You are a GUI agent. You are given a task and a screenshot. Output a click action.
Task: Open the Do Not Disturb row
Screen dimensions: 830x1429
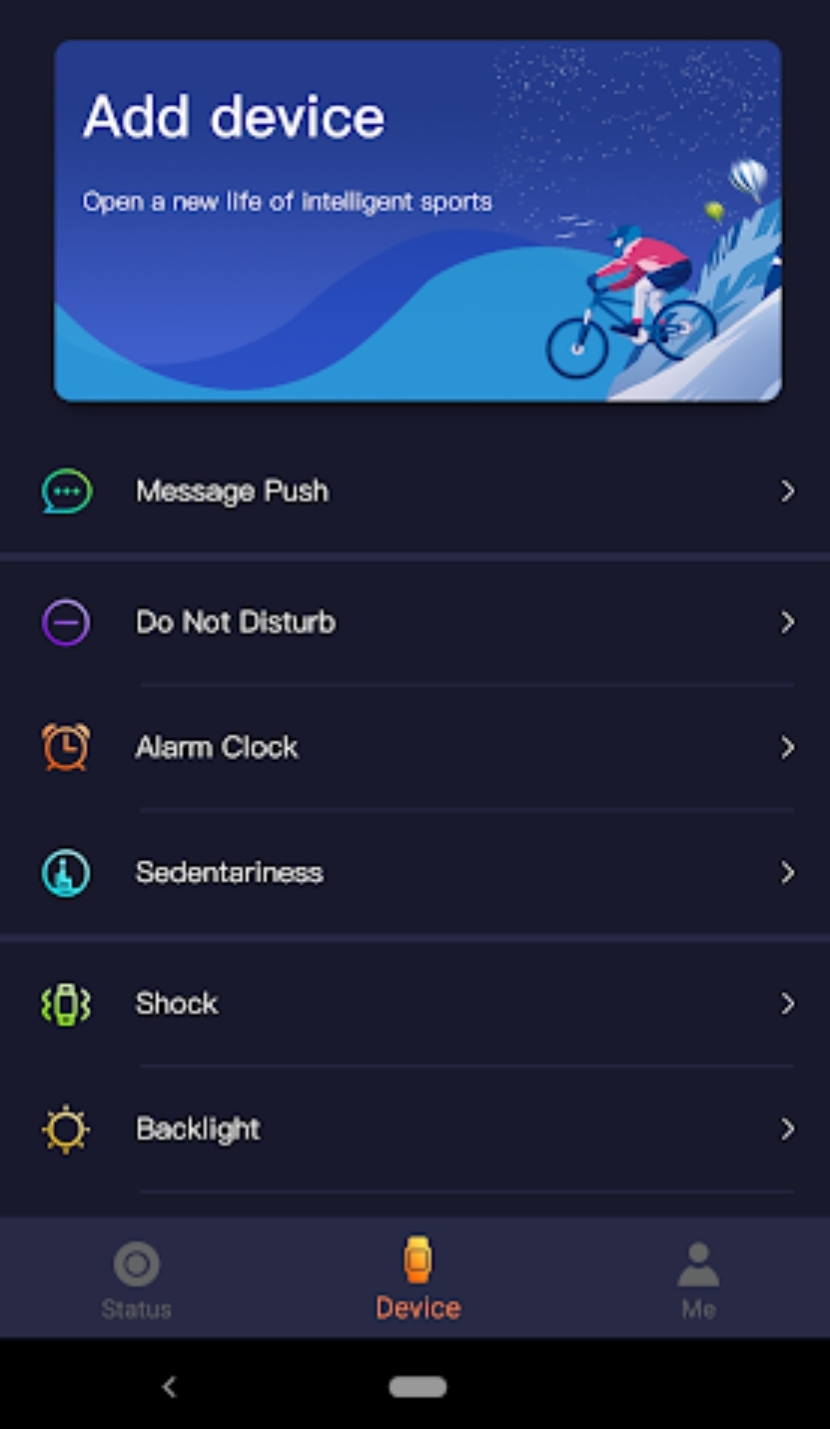point(415,623)
